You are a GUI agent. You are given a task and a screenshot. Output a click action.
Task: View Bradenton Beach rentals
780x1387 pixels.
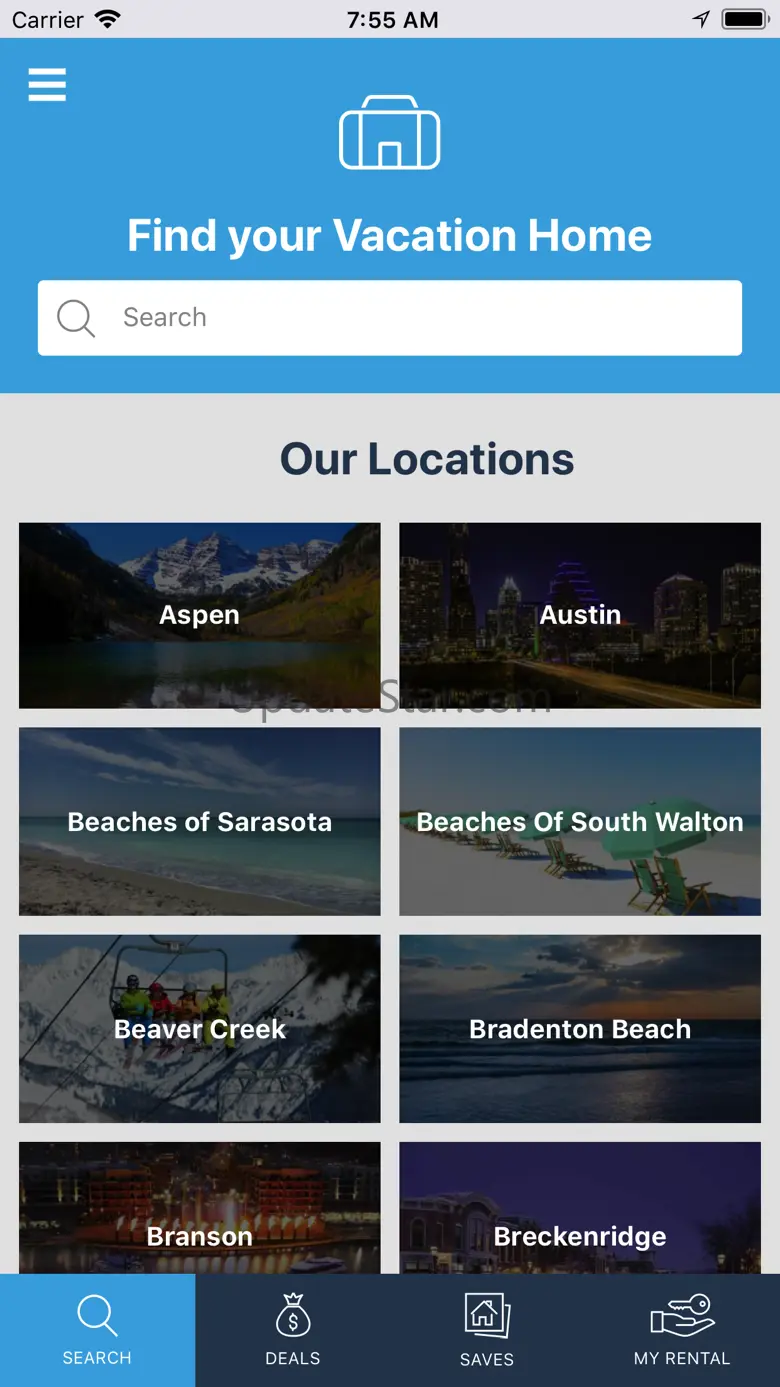click(x=580, y=1029)
